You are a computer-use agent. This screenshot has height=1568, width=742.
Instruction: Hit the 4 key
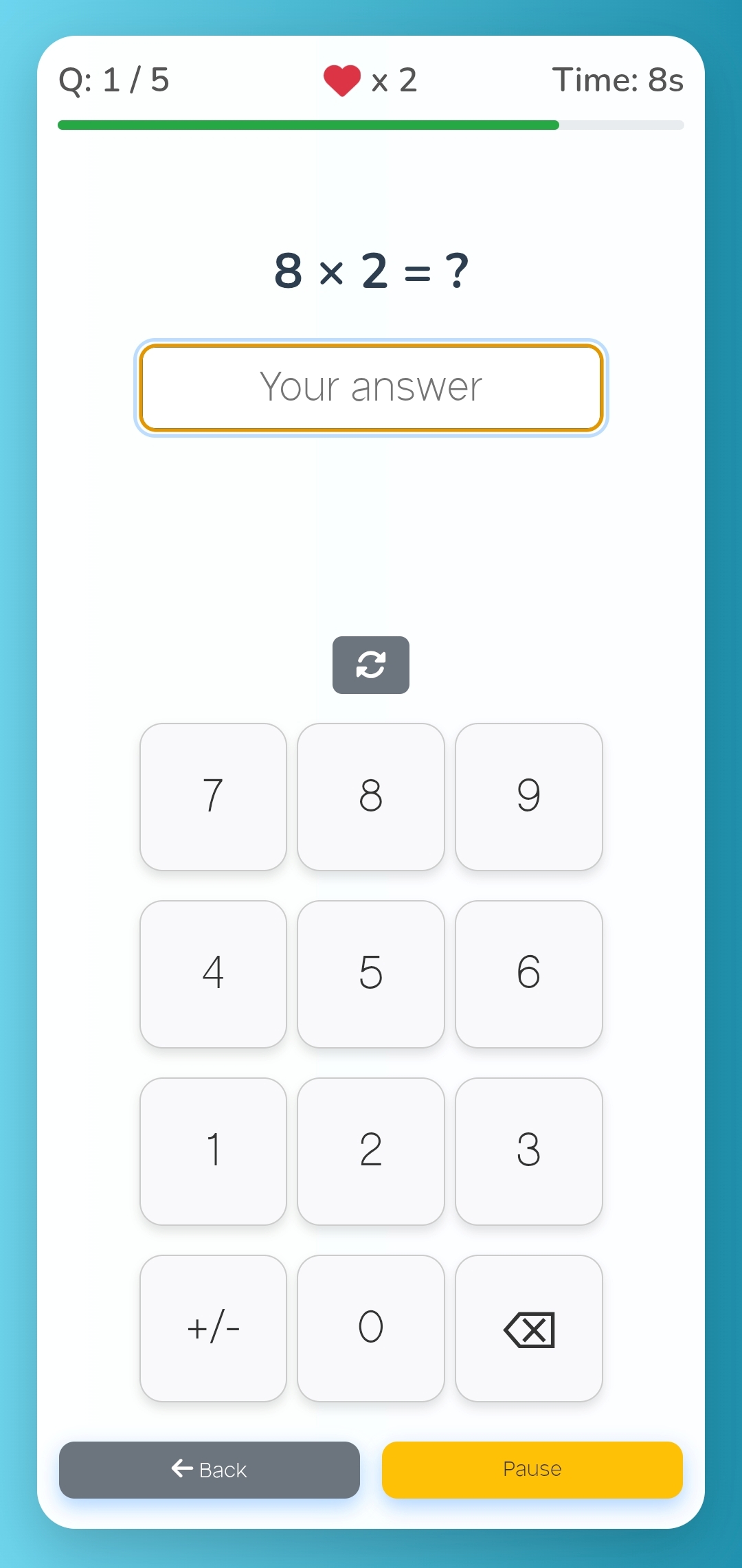213,974
